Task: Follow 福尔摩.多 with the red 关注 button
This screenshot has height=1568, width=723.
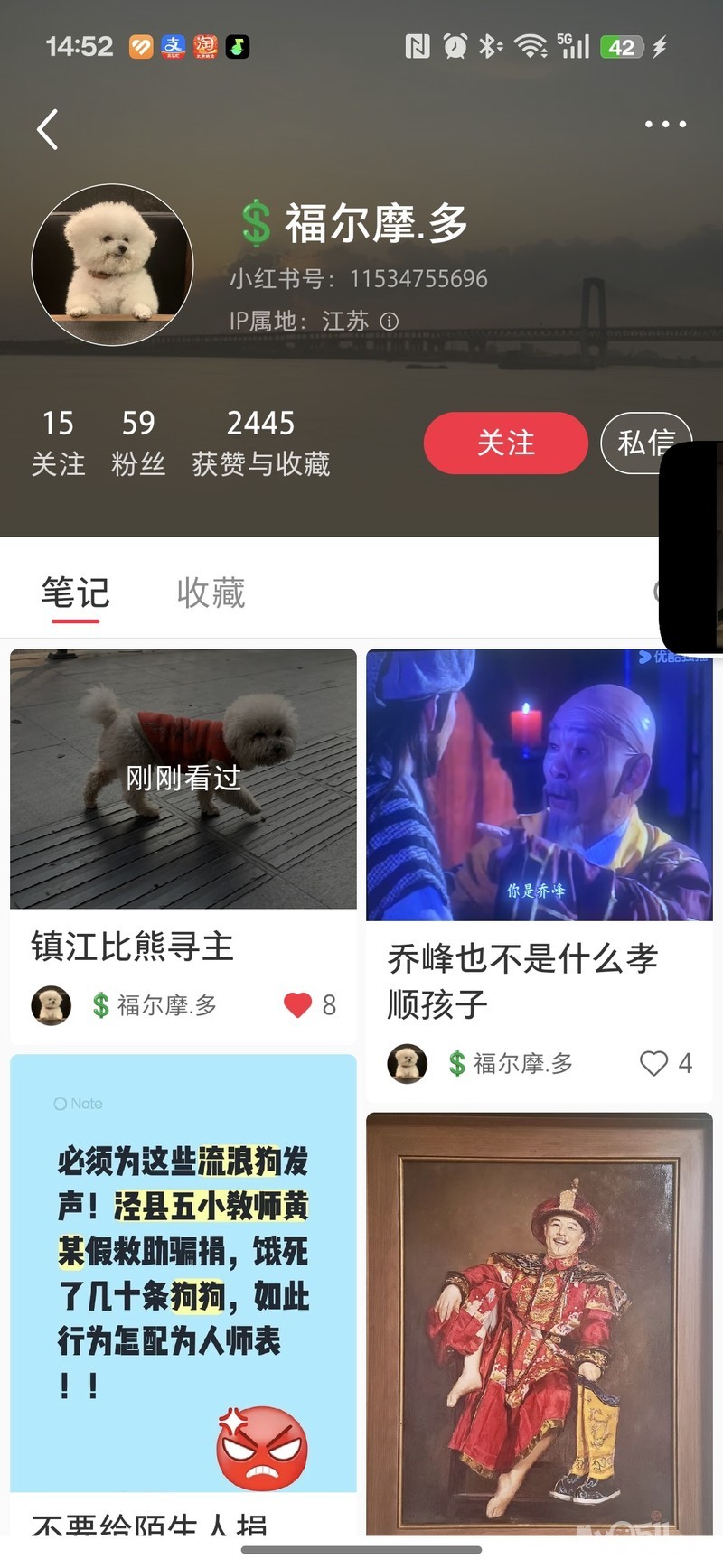Action: 505,443
